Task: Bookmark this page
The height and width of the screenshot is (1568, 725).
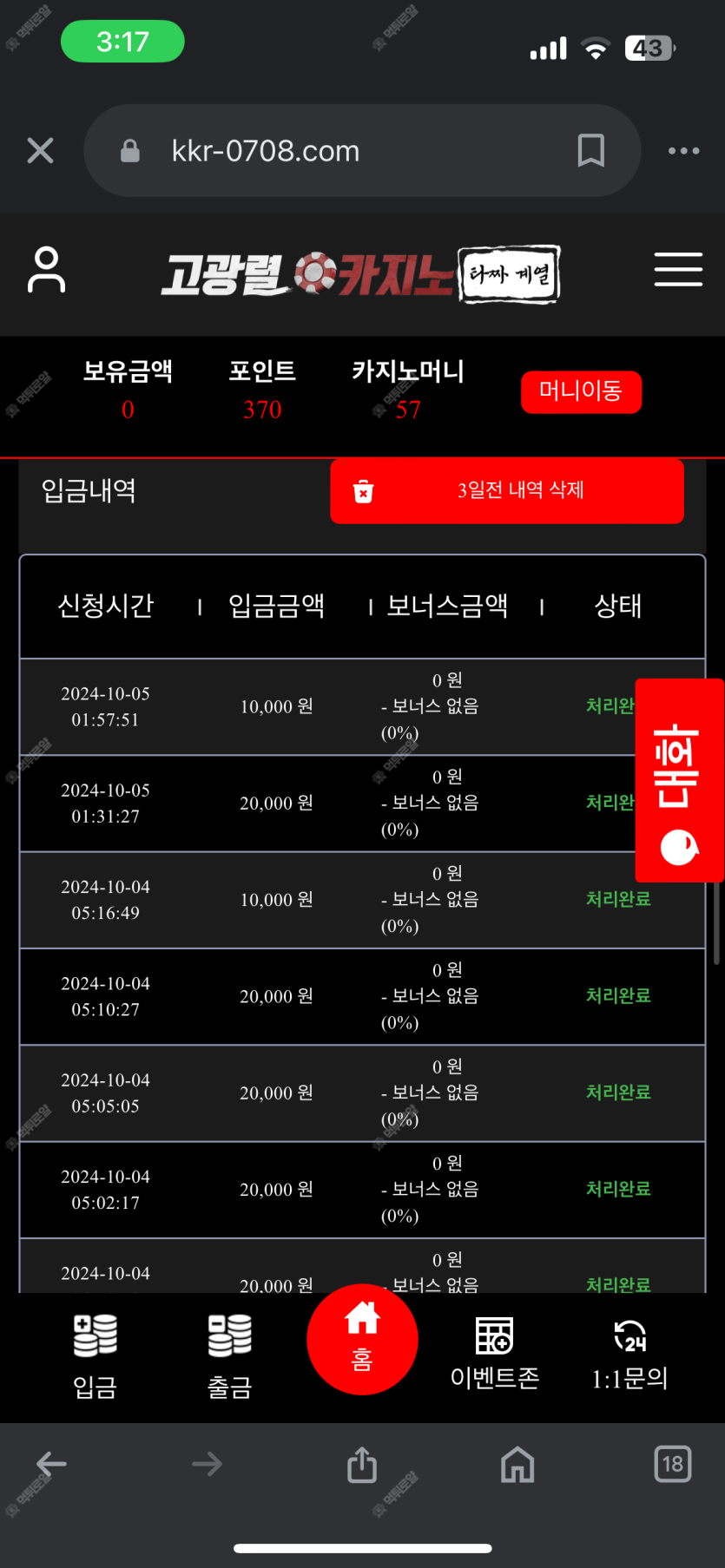Action: click(x=590, y=150)
